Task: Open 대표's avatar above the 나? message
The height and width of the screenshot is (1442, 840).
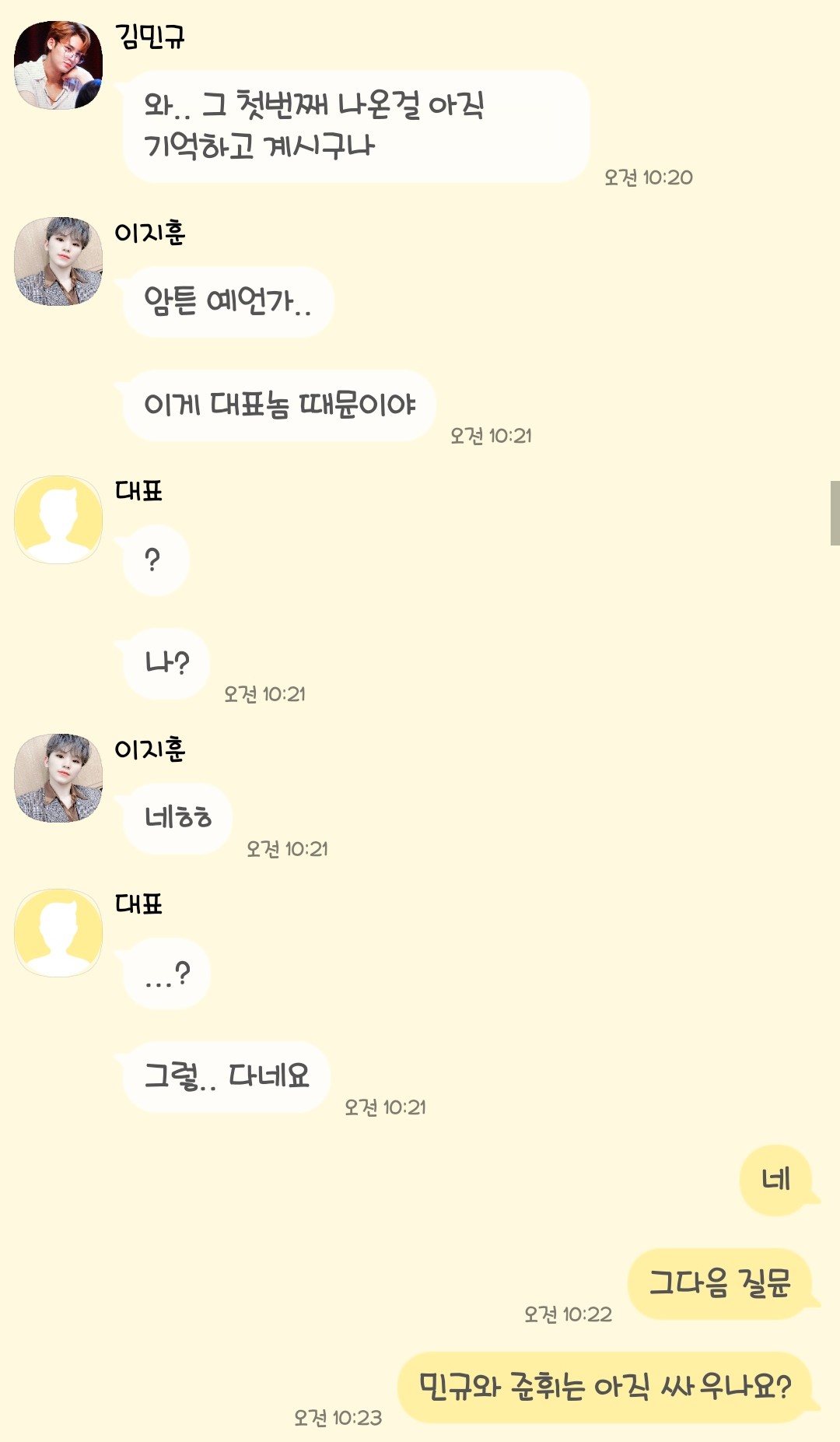Action: tap(58, 520)
